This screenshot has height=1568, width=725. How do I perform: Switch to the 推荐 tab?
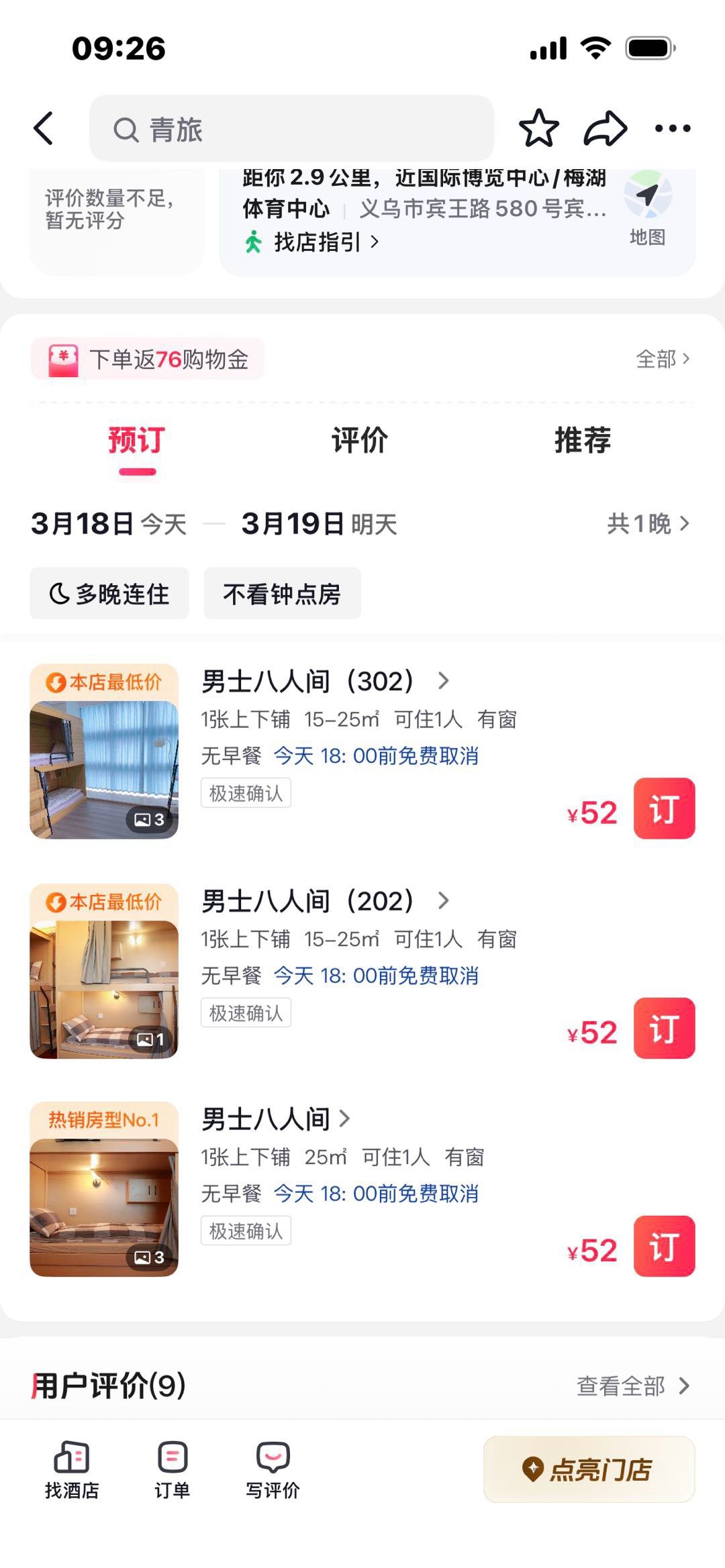[x=583, y=441]
